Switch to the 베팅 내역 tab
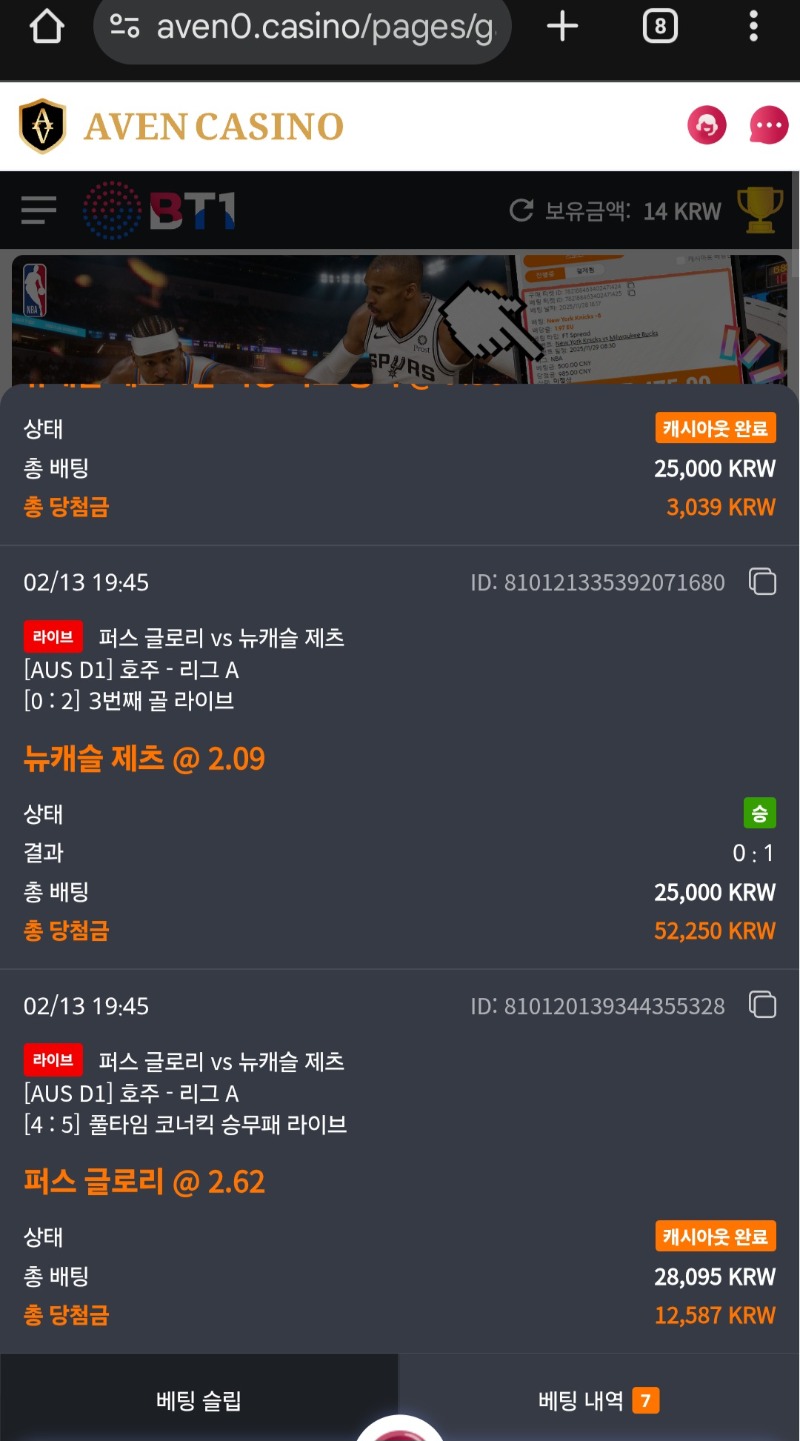This screenshot has width=800, height=1441. coord(596,1400)
